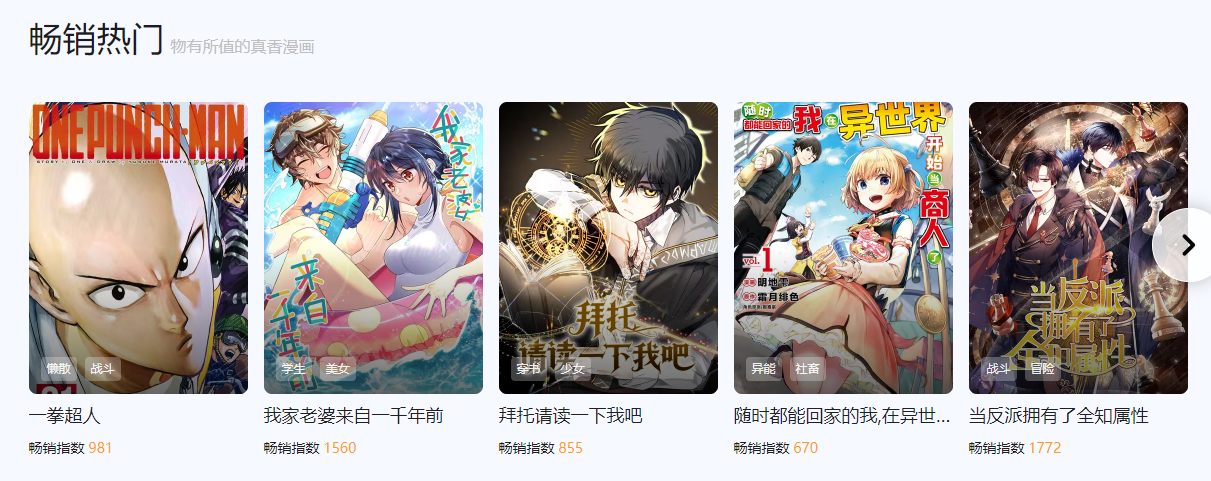Viewport: 1211px width, 481px height.
Task: Select the 美女 tag on 我家老婆来自一千年前
Action: [338, 369]
